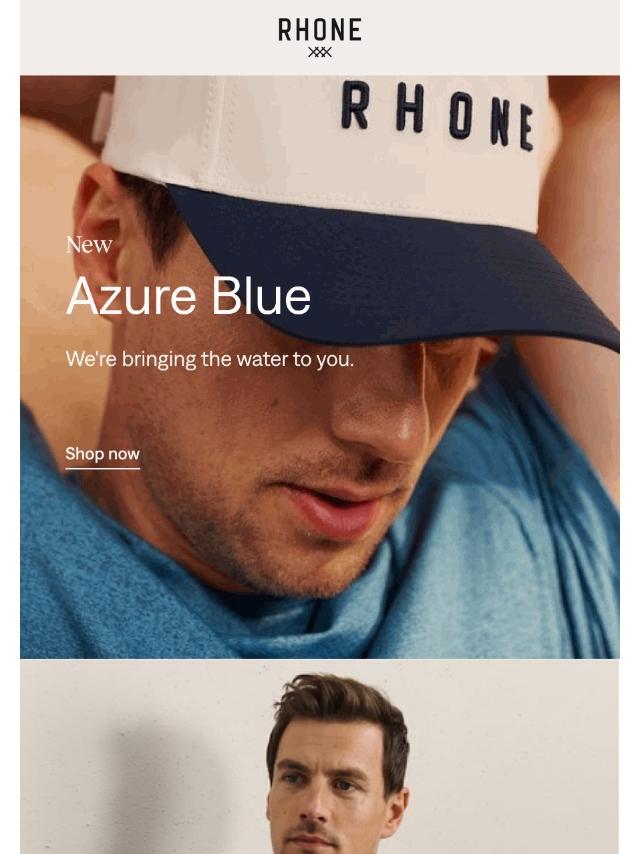Tap the underlined Shop now link

(102, 454)
